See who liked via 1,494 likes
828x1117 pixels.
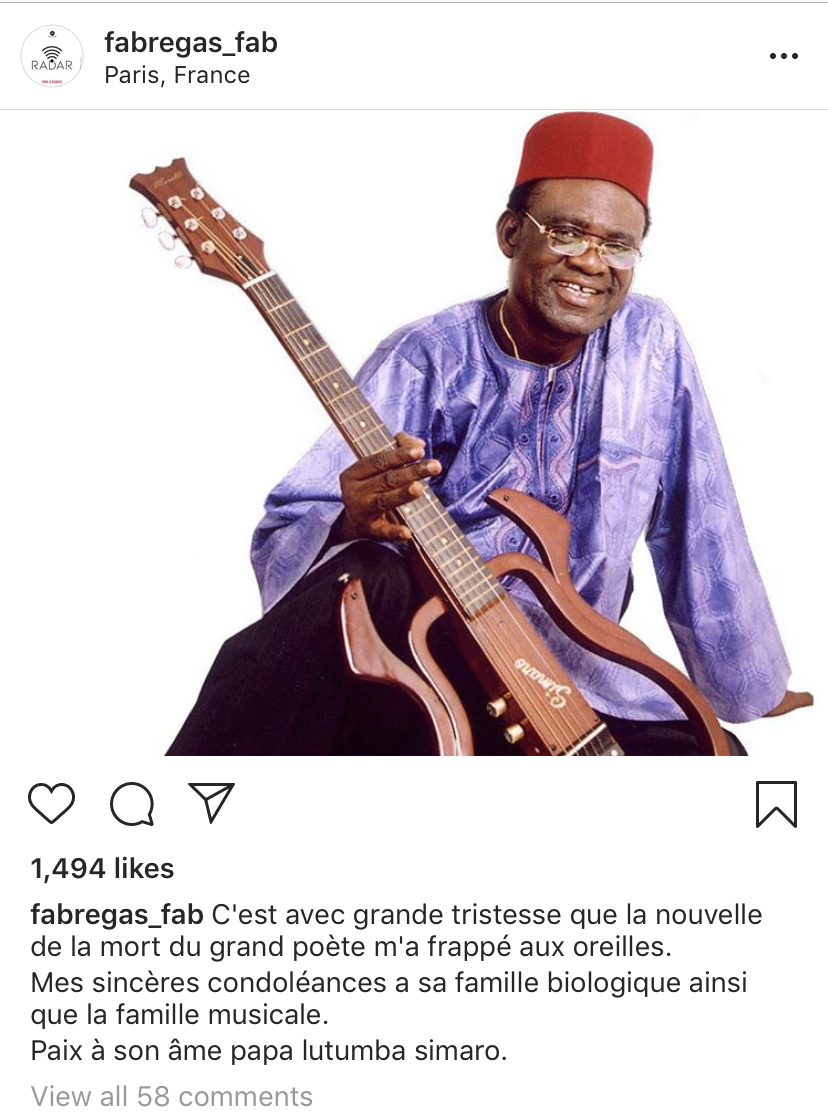coord(102,868)
